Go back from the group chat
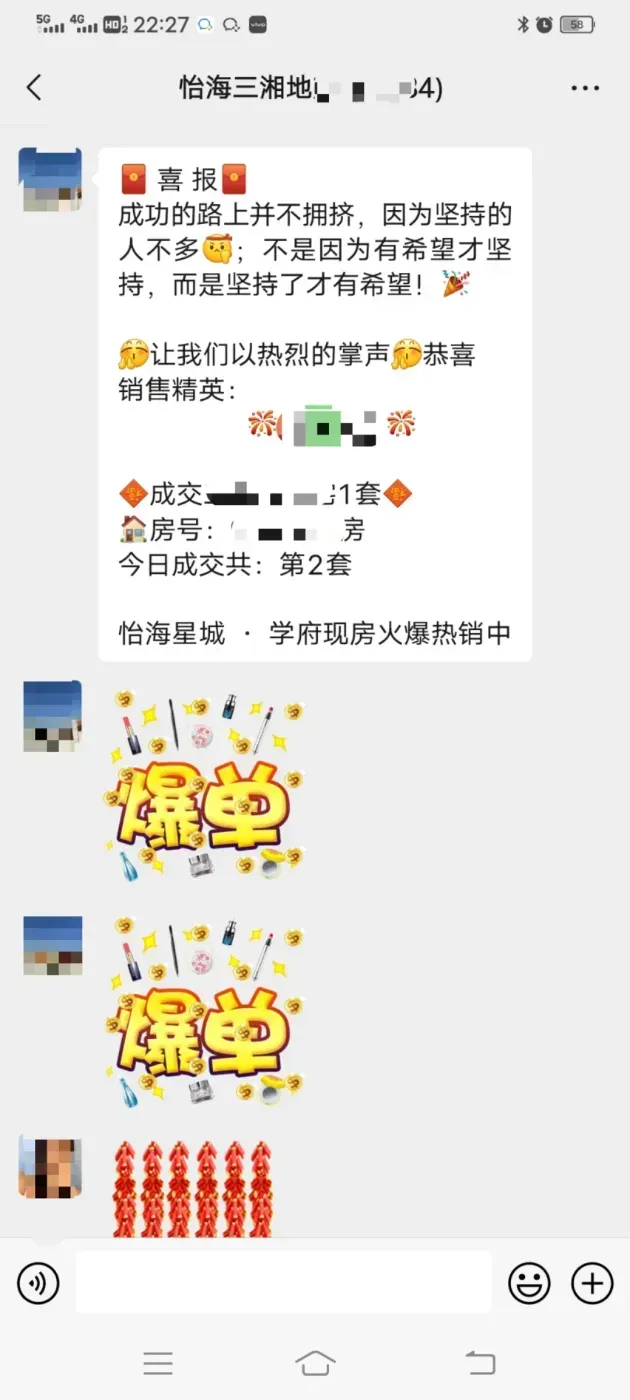This screenshot has height=1400, width=630. point(34,88)
